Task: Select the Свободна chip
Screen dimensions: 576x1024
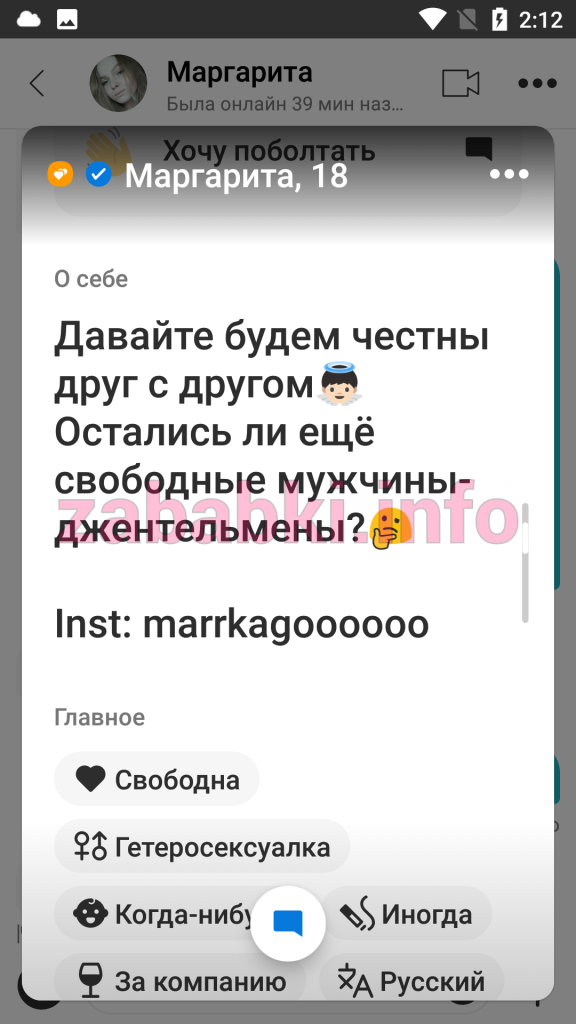Action: tap(157, 779)
